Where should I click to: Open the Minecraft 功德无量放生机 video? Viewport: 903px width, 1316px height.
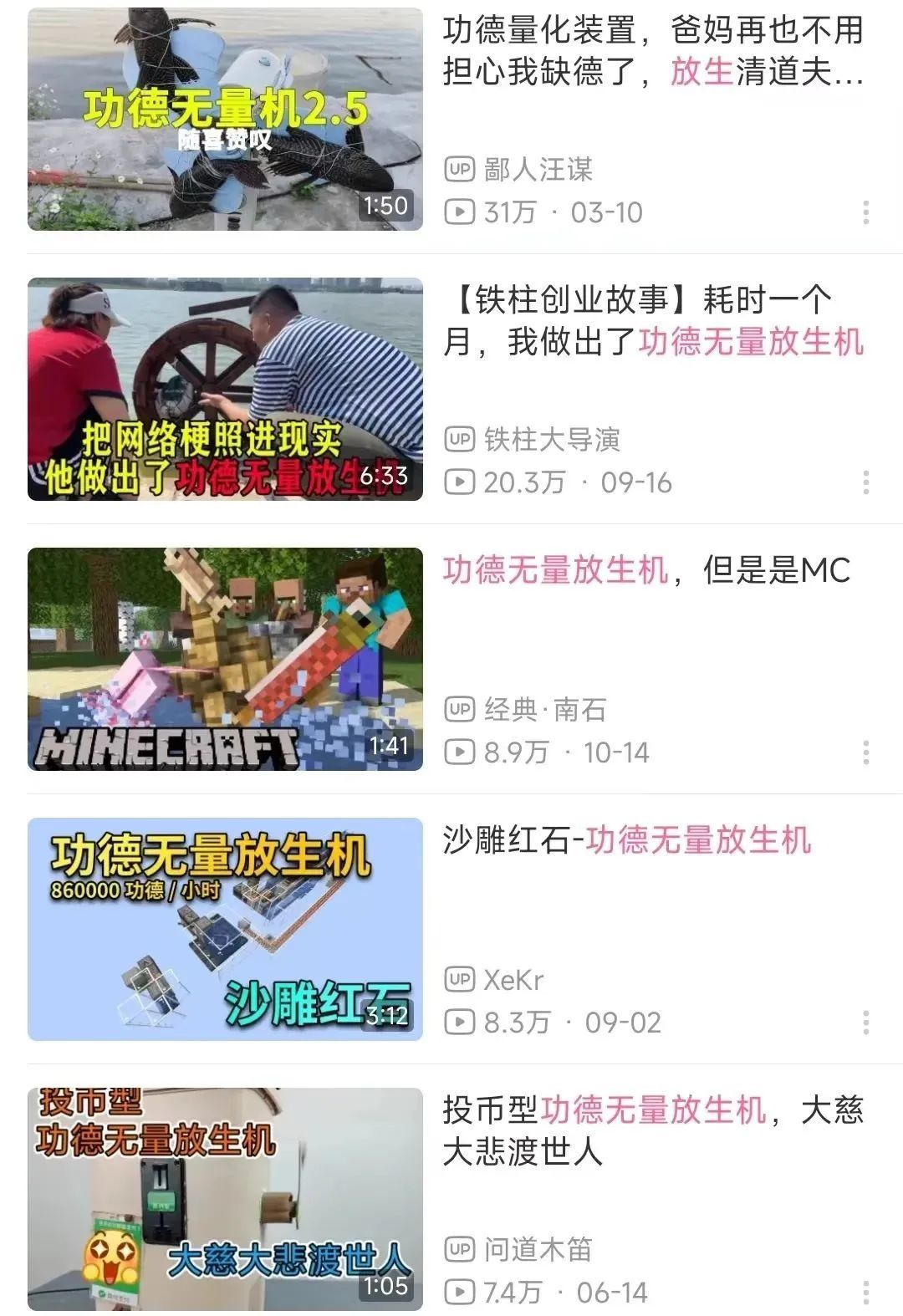pos(225,659)
